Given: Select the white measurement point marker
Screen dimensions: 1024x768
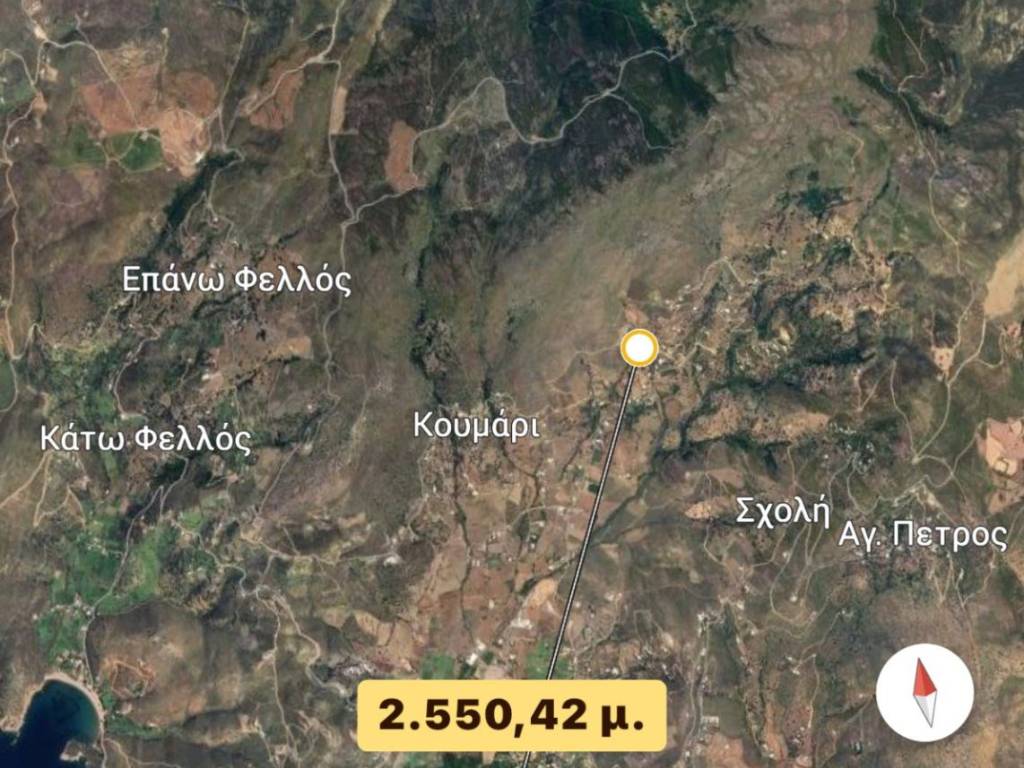Looking at the screenshot, I should [639, 348].
